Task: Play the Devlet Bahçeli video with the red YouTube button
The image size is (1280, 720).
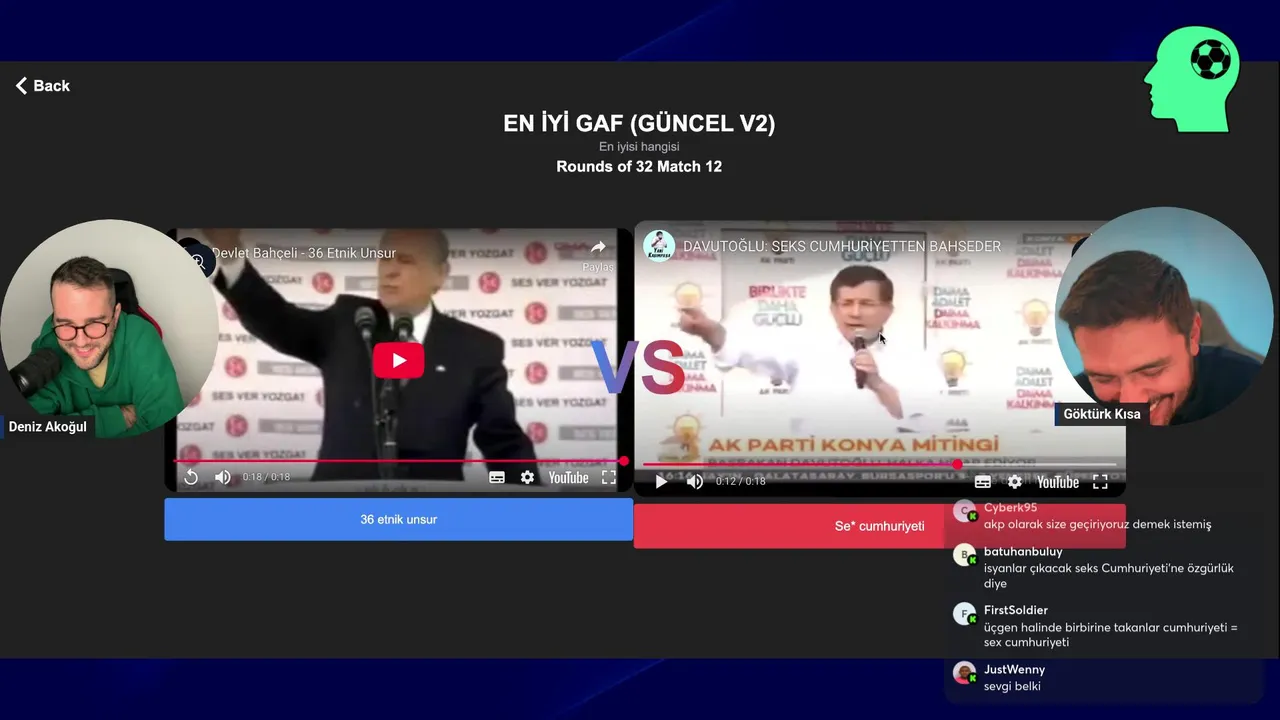Action: 398,360
